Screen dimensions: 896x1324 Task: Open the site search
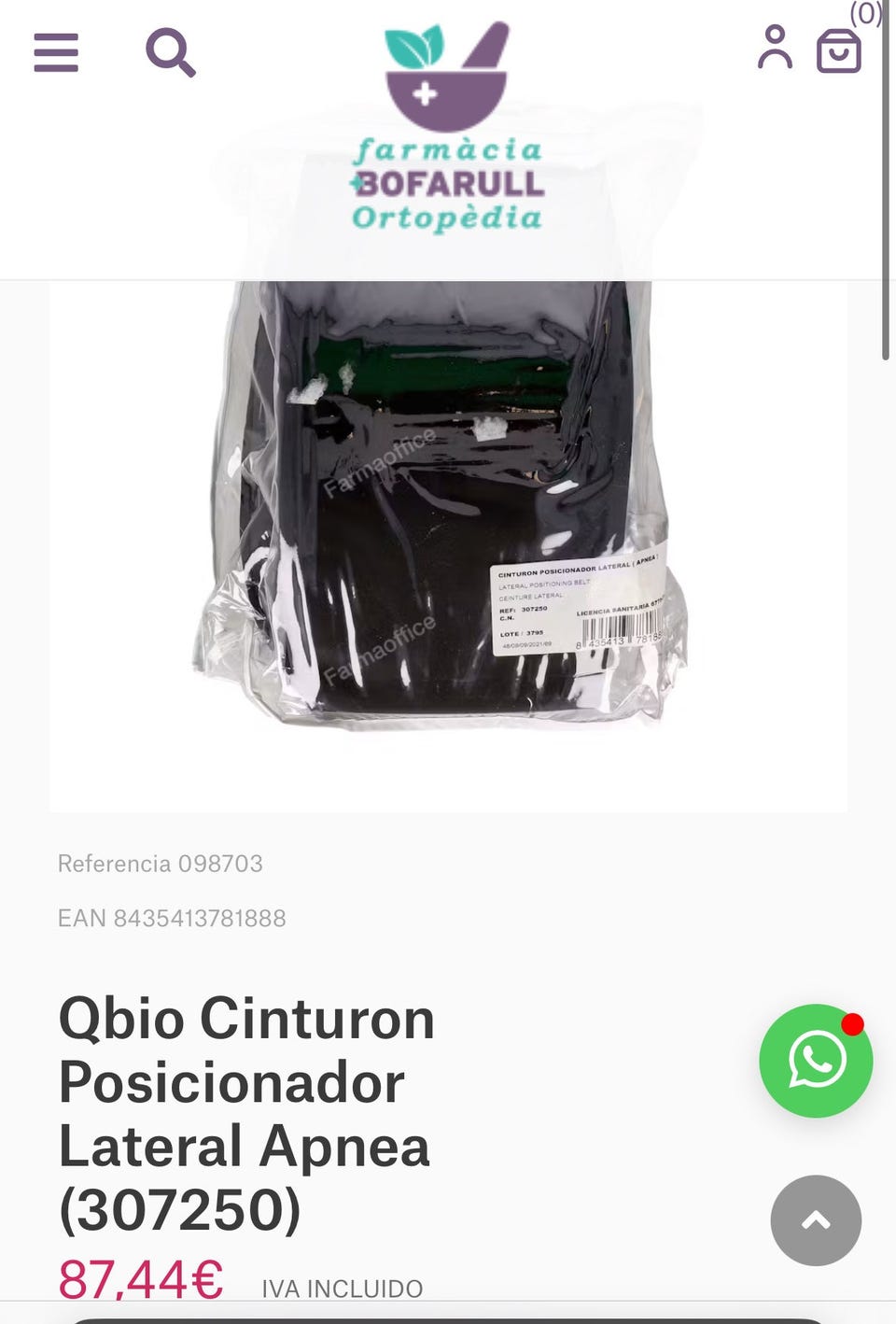(170, 52)
